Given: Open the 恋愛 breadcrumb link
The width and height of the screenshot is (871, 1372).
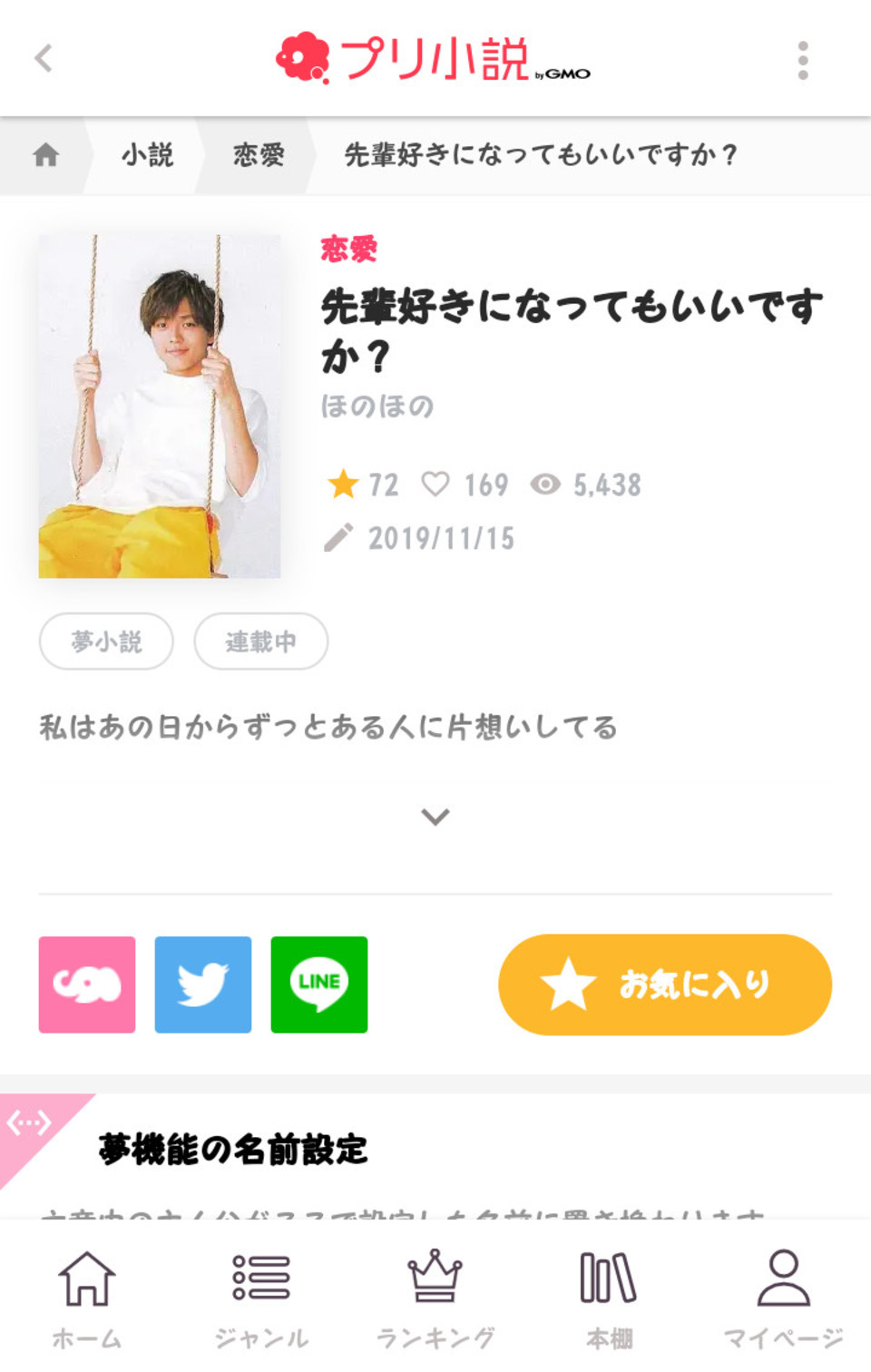Looking at the screenshot, I should click(x=259, y=155).
